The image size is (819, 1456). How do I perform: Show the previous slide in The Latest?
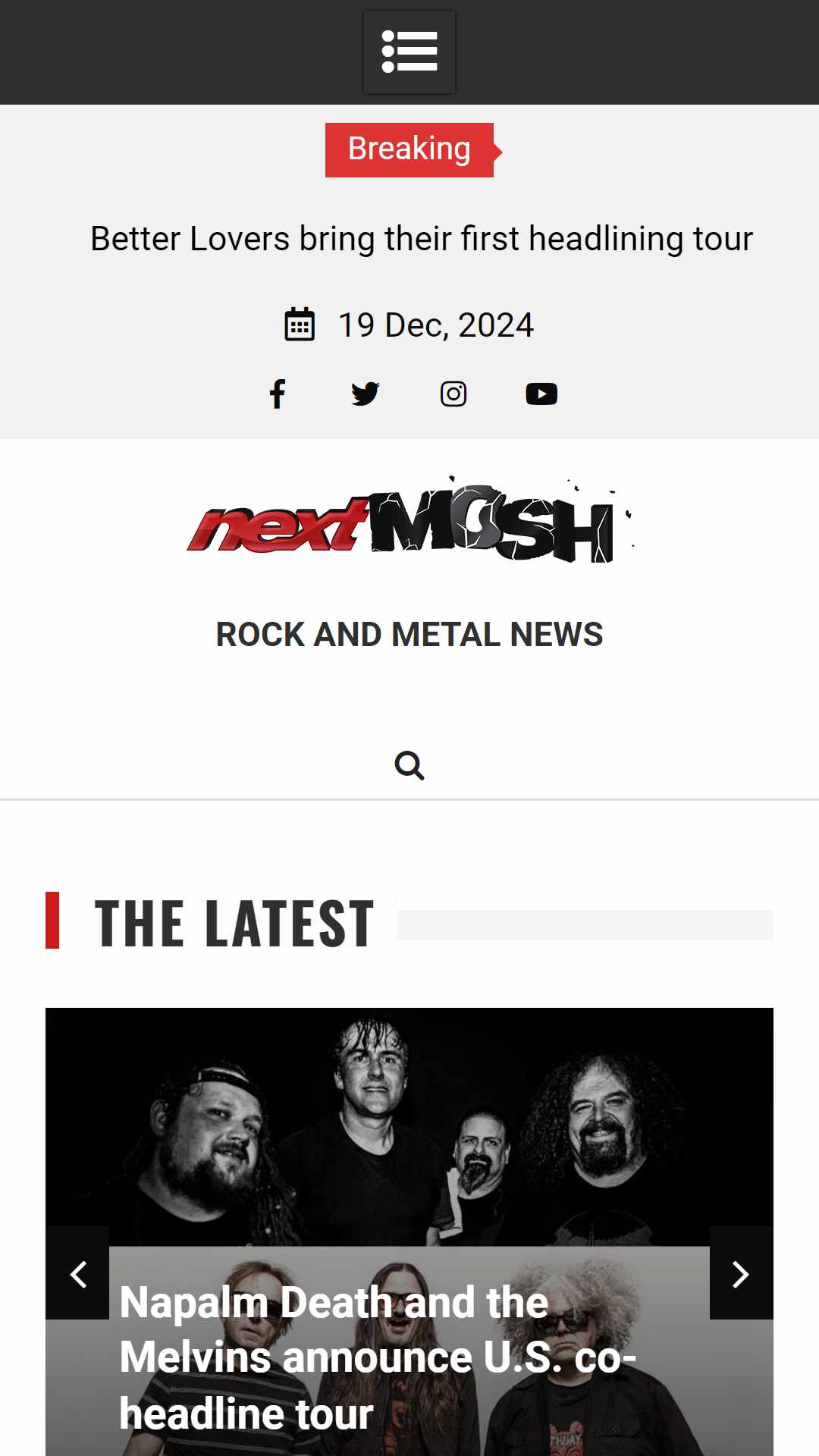[x=77, y=1273]
